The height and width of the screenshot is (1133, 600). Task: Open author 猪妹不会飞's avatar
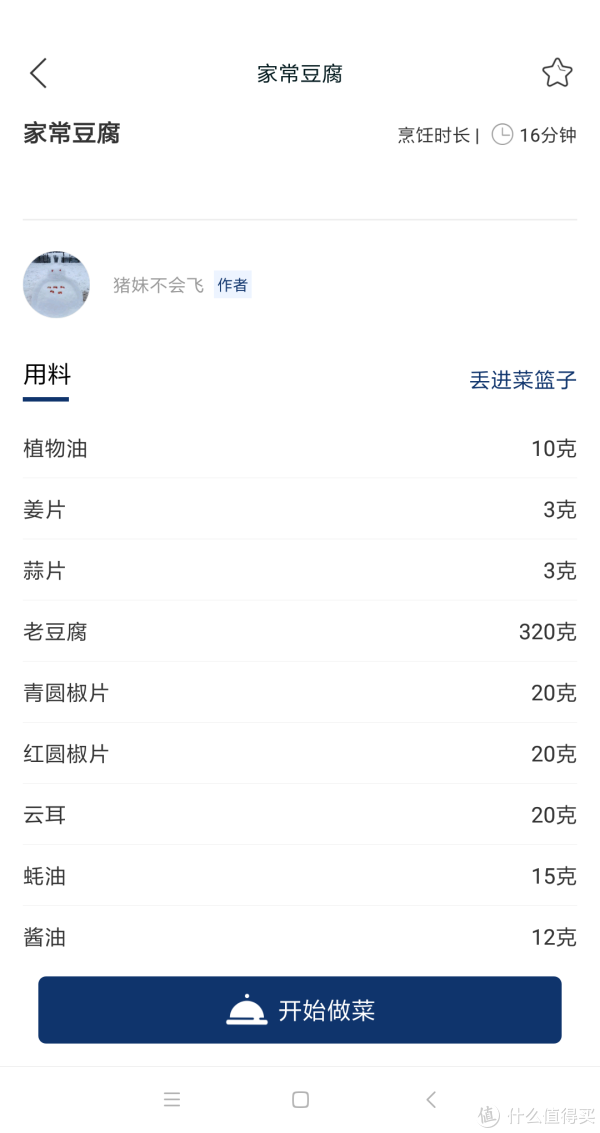(56, 285)
